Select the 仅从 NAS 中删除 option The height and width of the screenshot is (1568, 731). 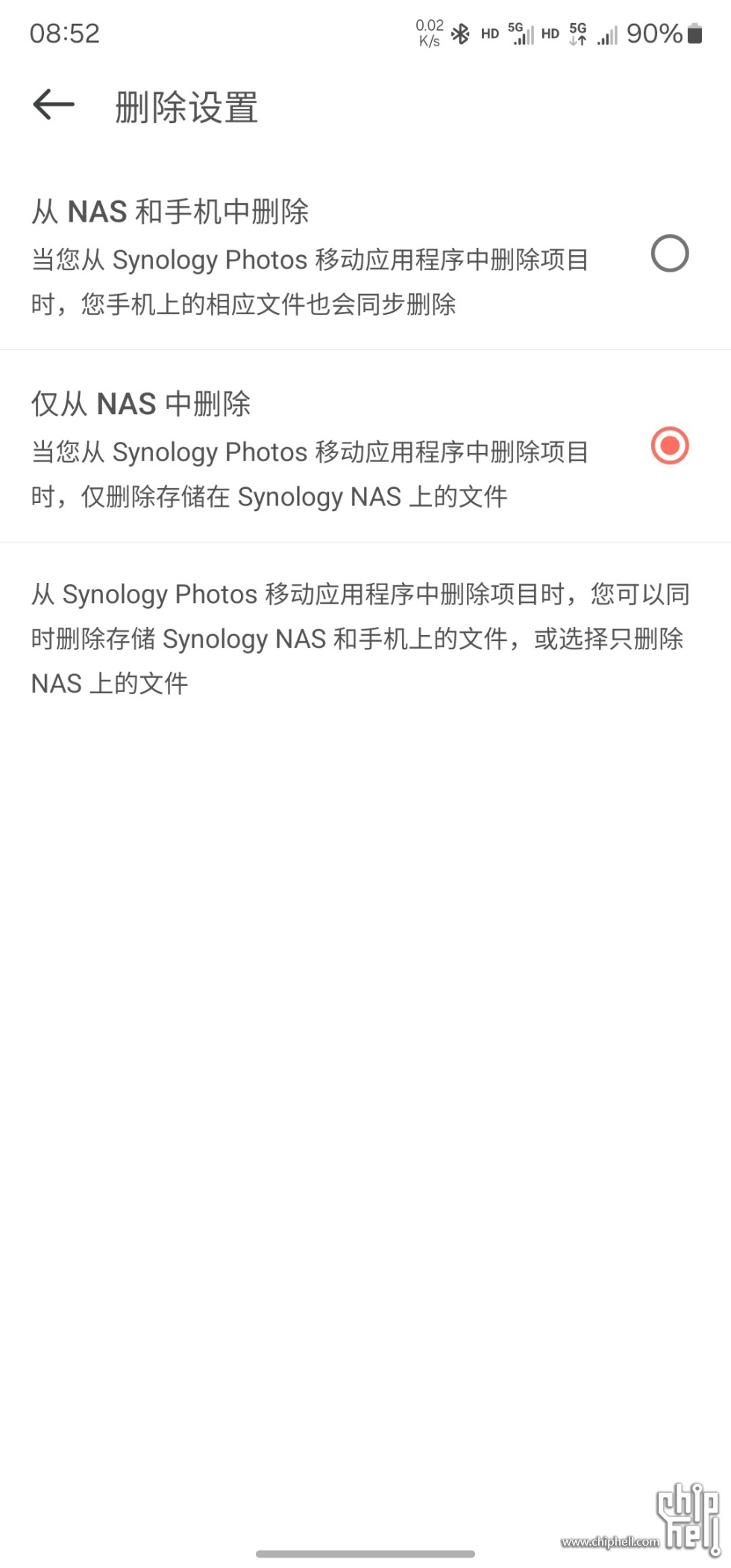[669, 446]
